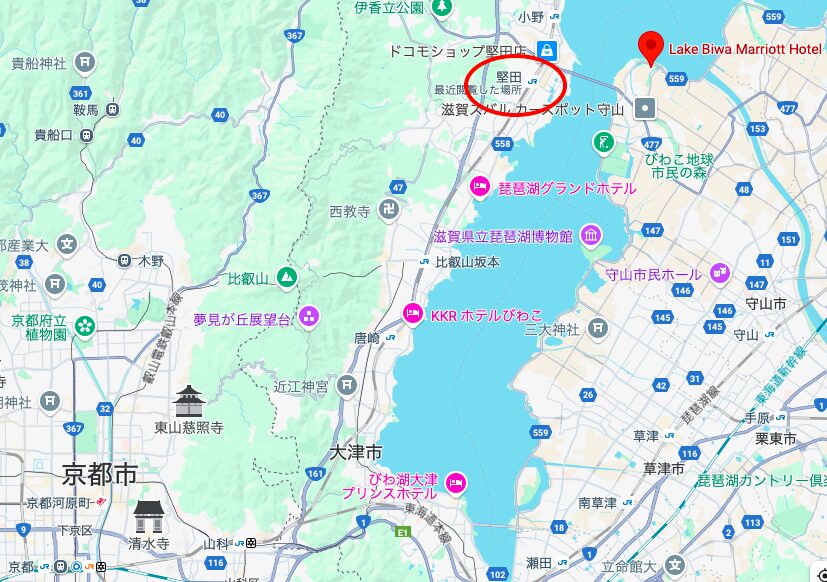Open 琵琶湖グランドホテル hotel marker

(x=479, y=187)
